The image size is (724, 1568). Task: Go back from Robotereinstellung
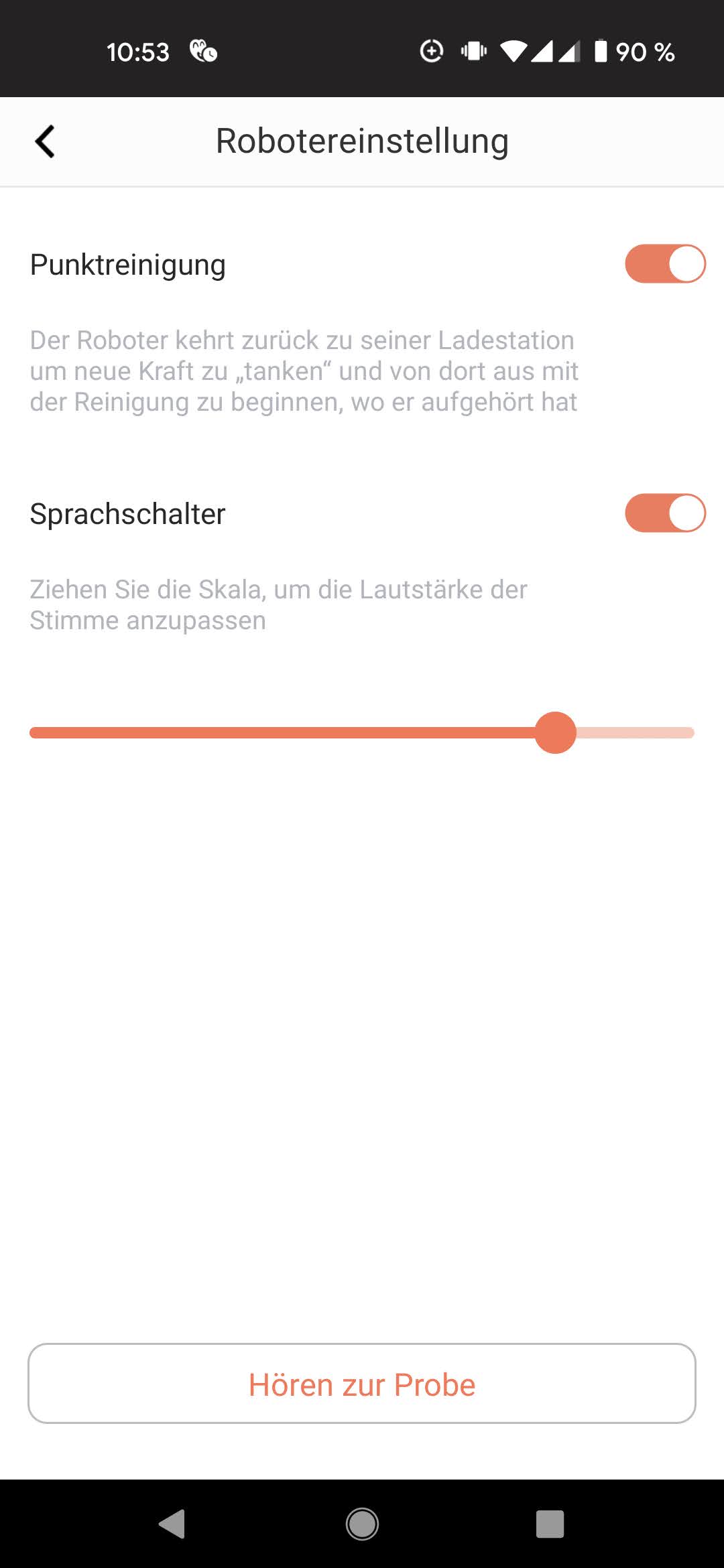[45, 141]
